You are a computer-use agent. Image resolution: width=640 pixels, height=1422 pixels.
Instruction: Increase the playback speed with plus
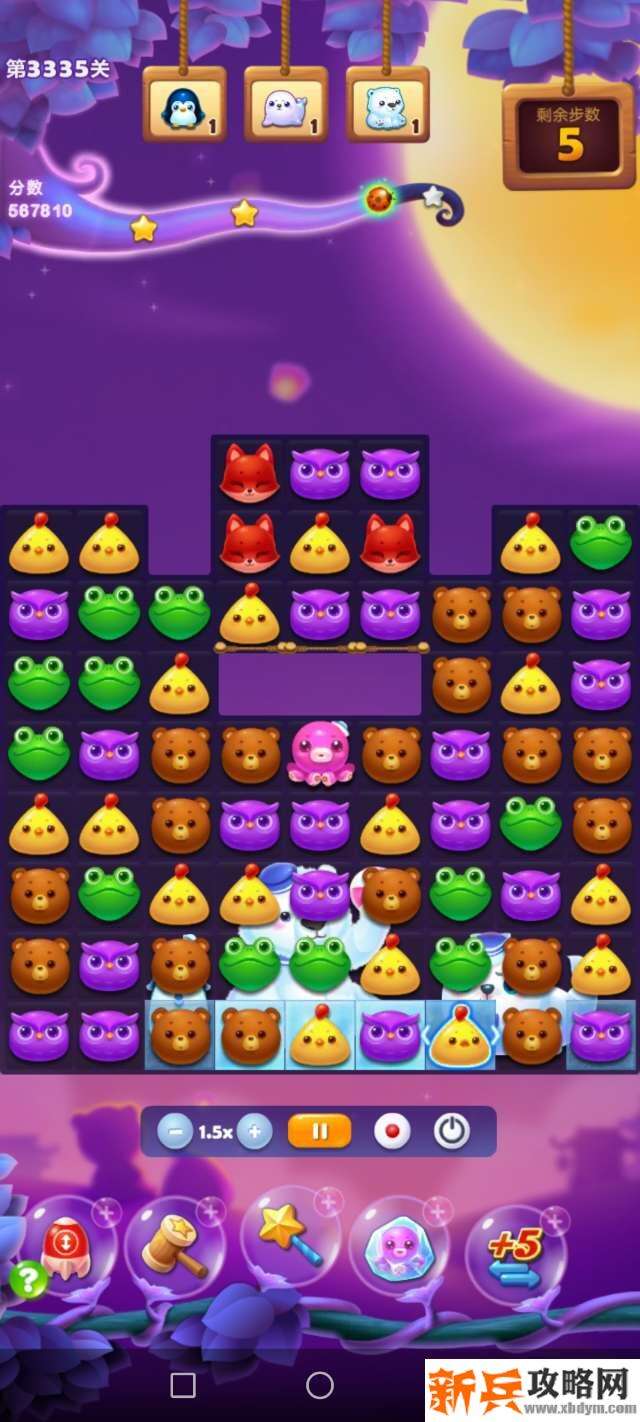point(255,1132)
